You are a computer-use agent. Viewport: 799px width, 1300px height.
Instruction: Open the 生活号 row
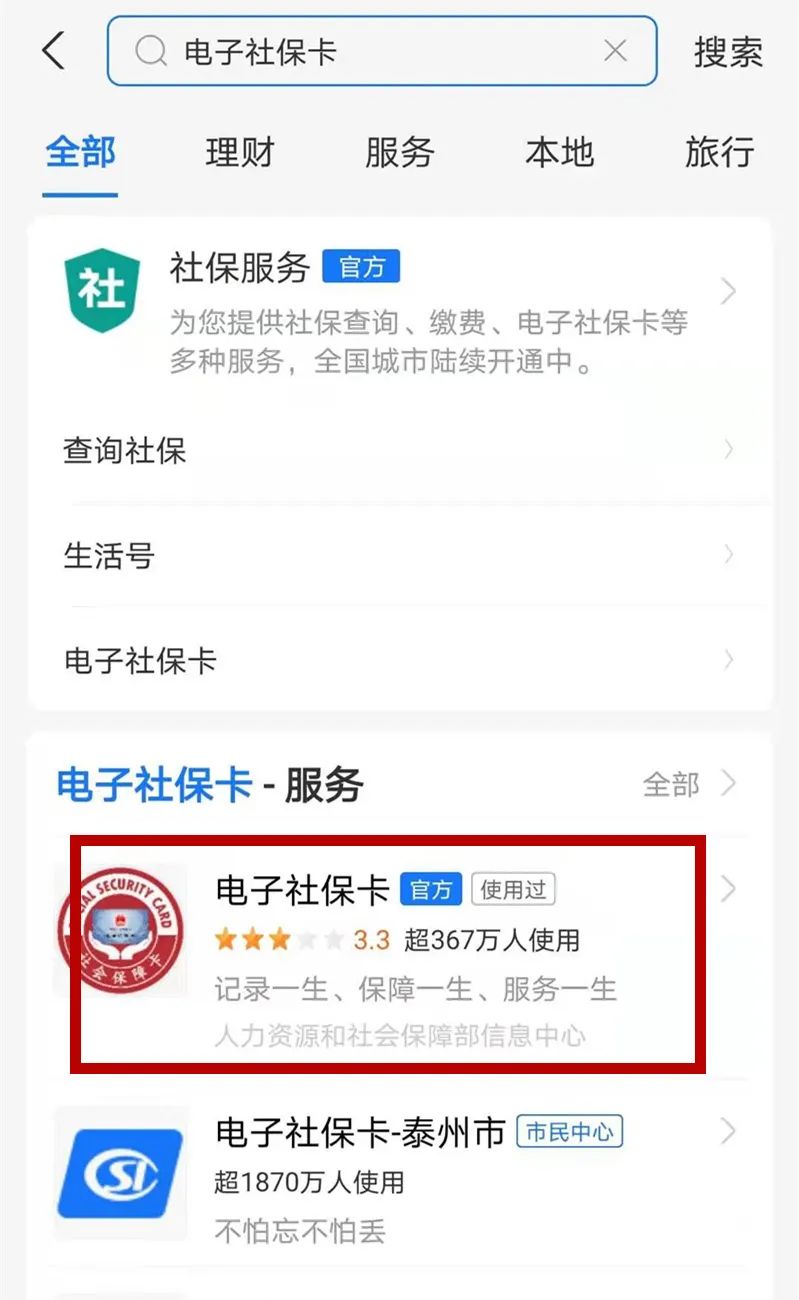tap(400, 555)
